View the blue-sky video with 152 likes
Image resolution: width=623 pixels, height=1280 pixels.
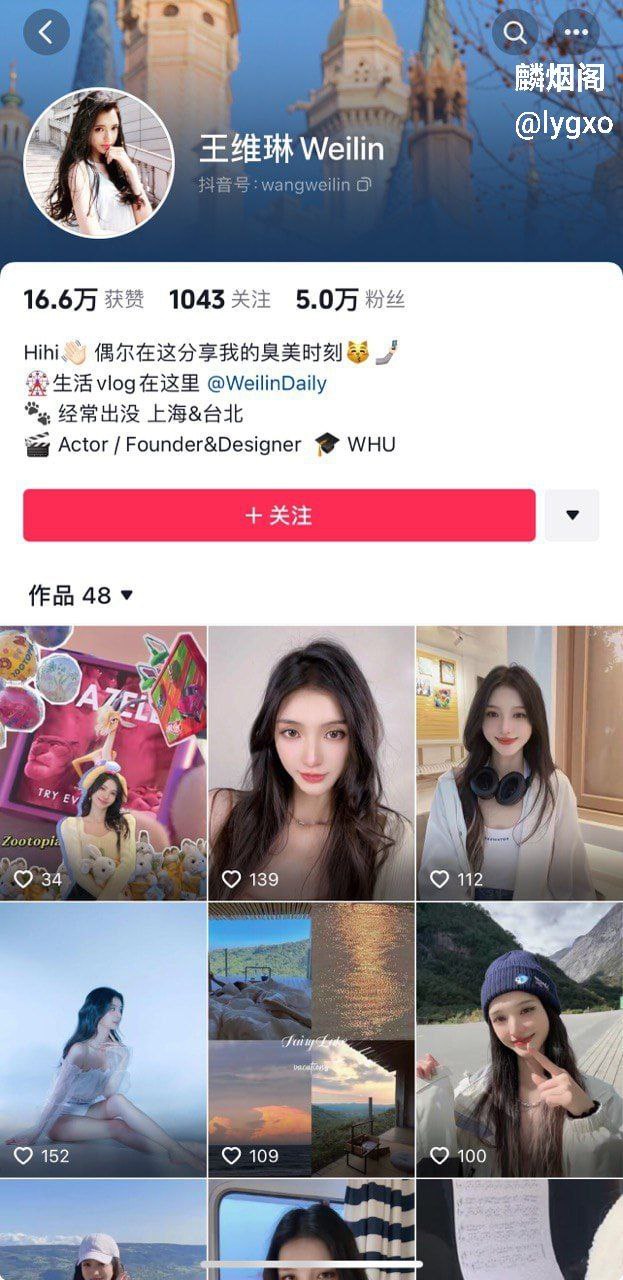pyautogui.click(x=104, y=1039)
